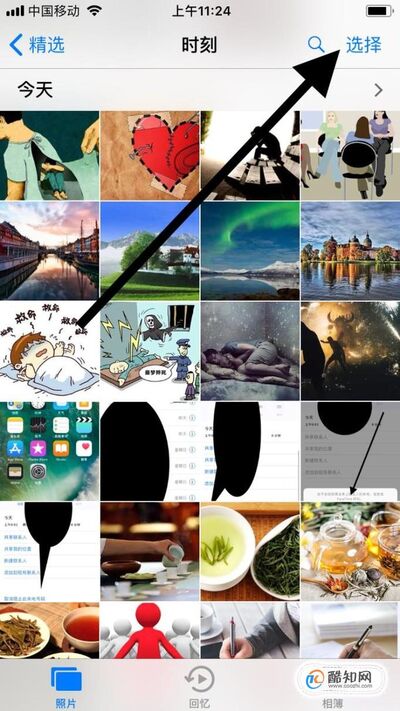The height and width of the screenshot is (711, 400).
Task: Open the red stitched heart photo
Action: click(150, 156)
